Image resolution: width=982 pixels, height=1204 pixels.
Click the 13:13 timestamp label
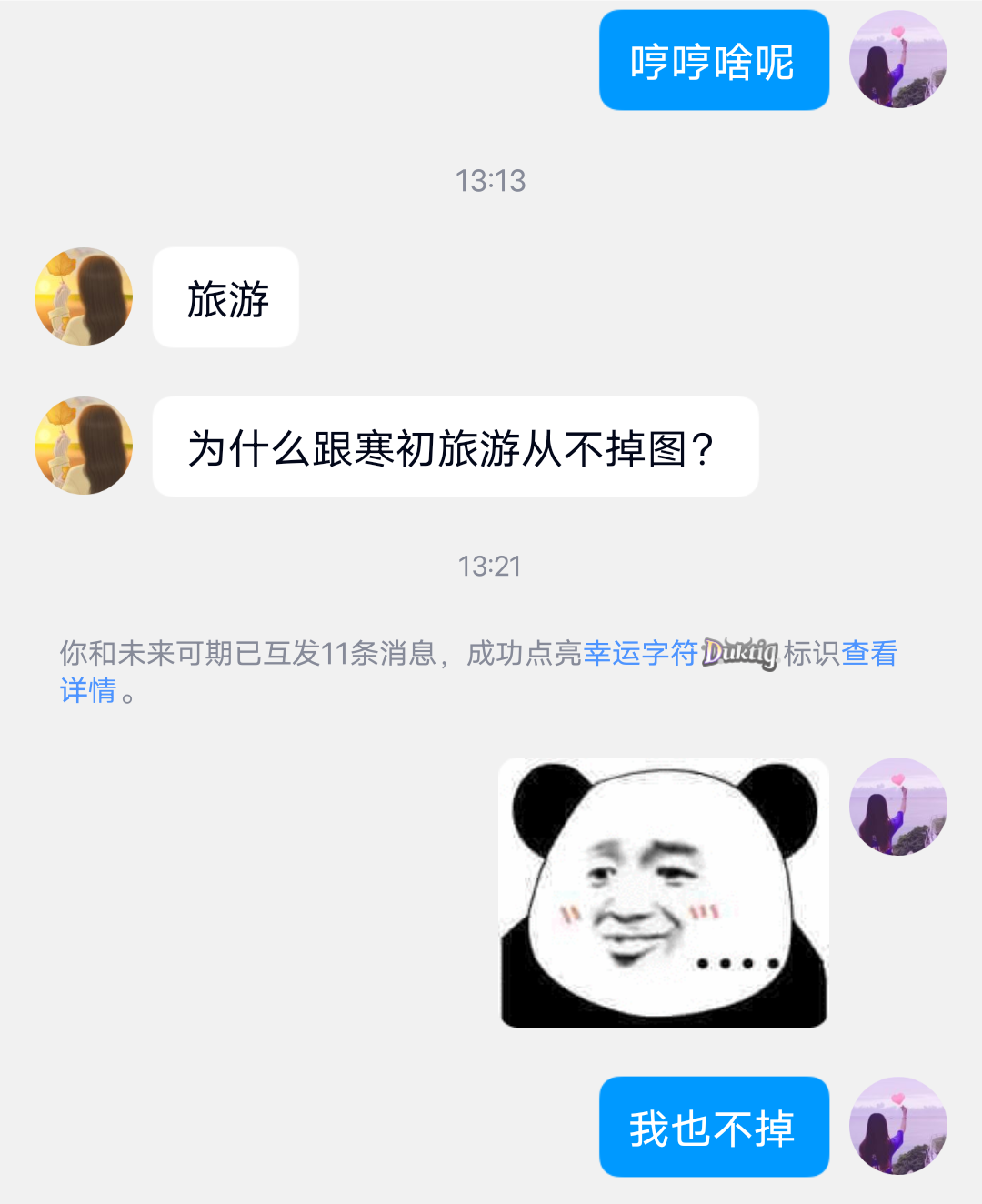tap(491, 179)
